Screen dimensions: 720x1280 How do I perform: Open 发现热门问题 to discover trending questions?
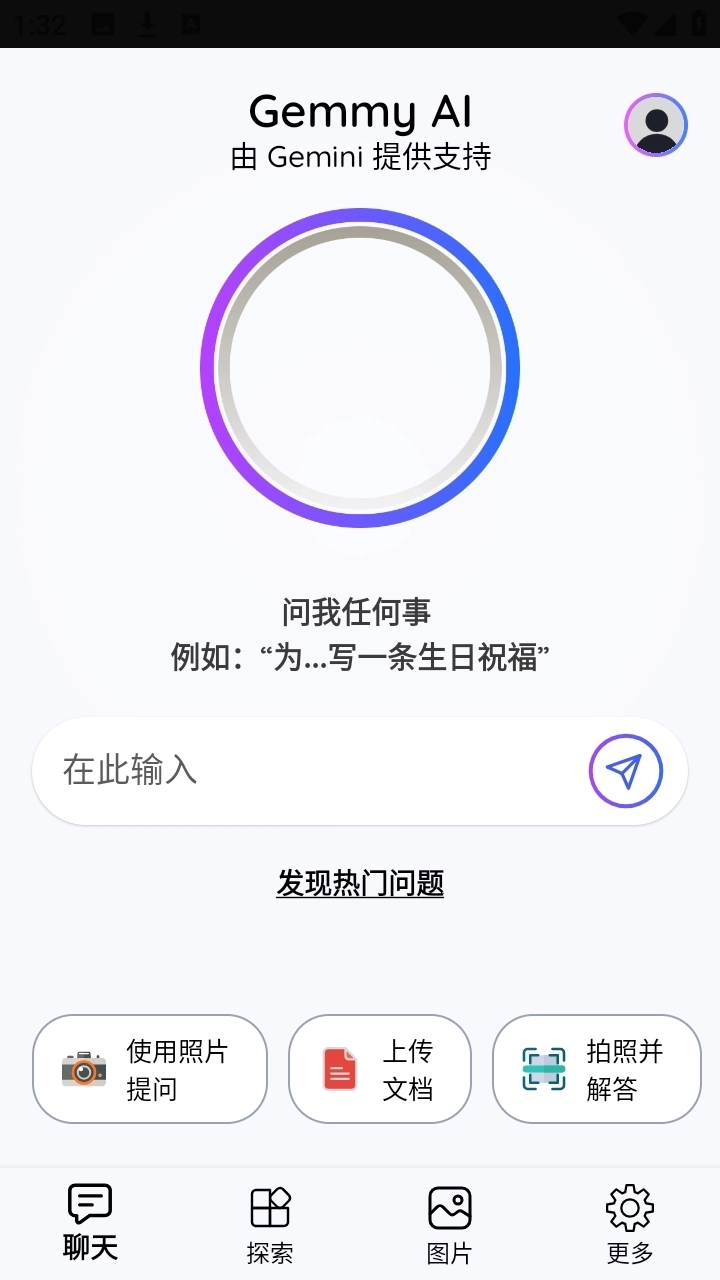pos(360,884)
